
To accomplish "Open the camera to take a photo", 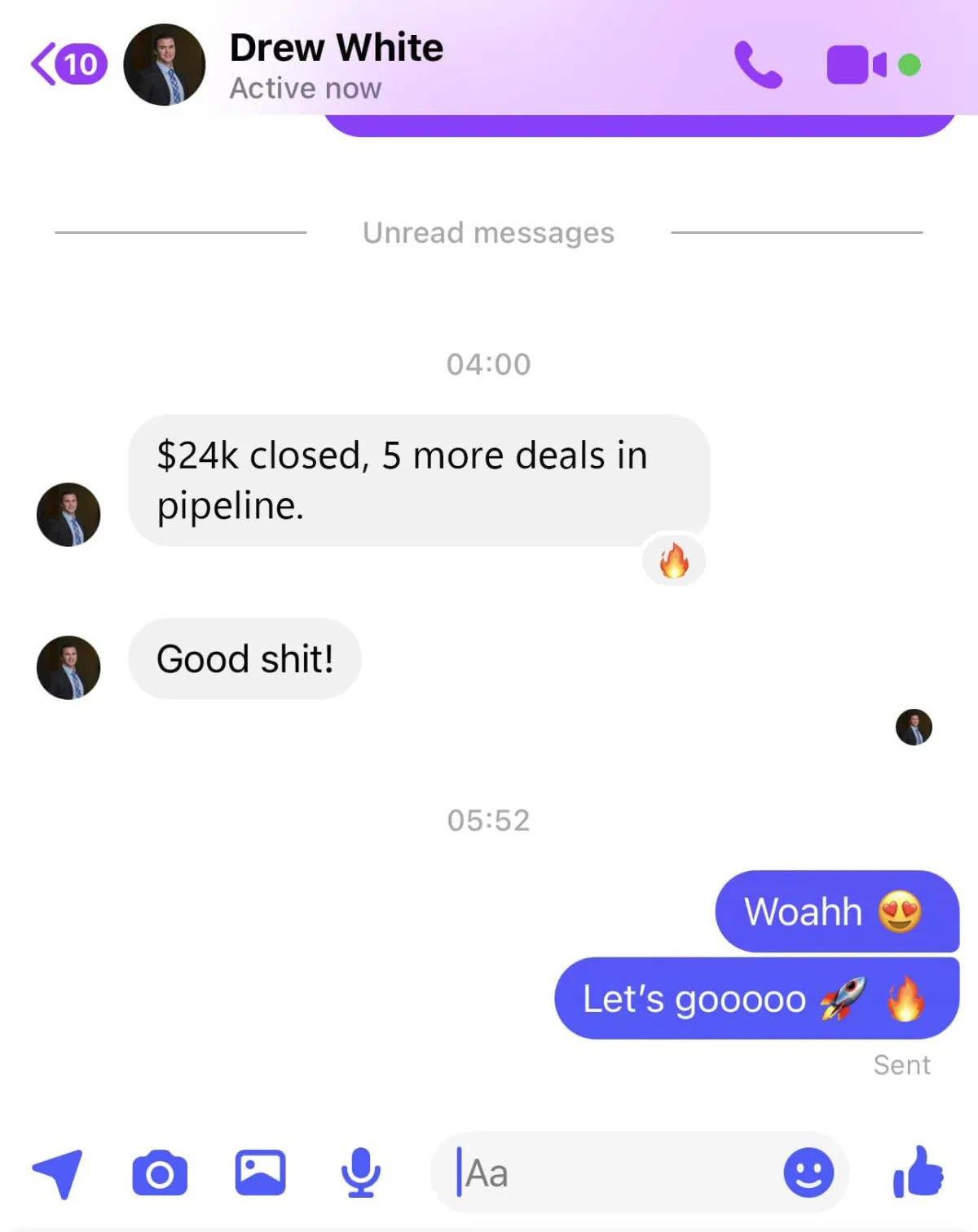I will (x=160, y=1173).
